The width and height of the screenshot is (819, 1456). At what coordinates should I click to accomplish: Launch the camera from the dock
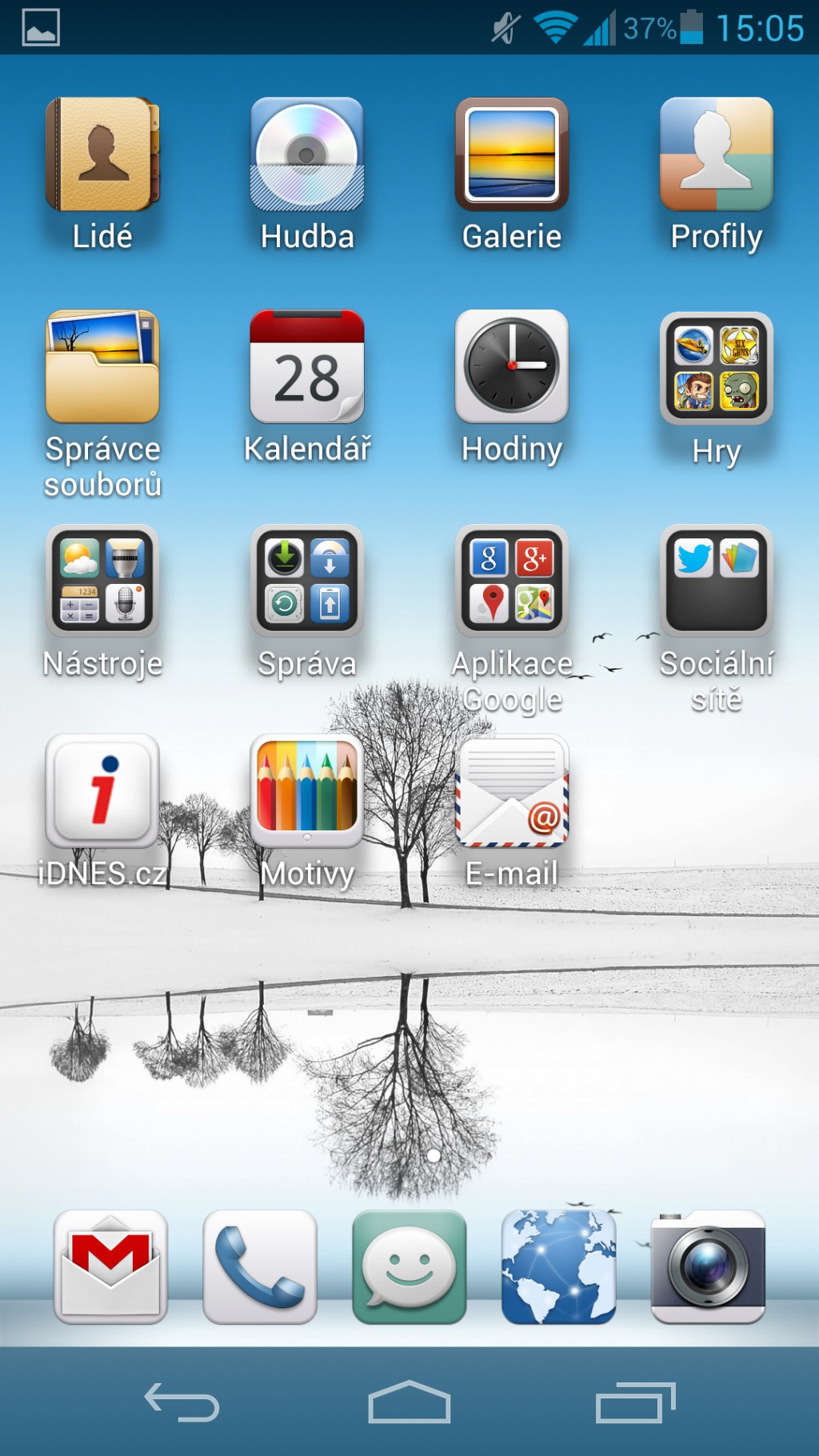[708, 1267]
